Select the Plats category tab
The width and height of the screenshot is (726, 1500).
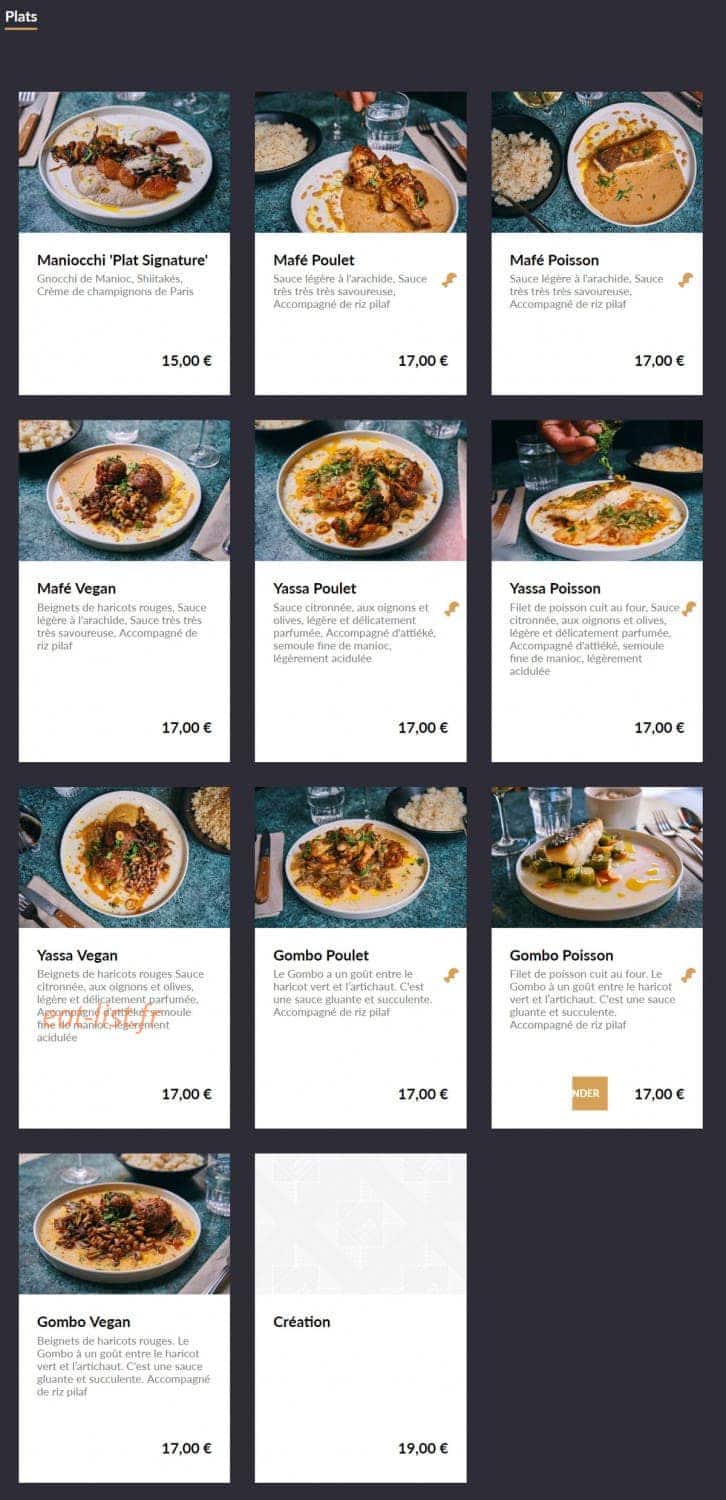coord(21,16)
